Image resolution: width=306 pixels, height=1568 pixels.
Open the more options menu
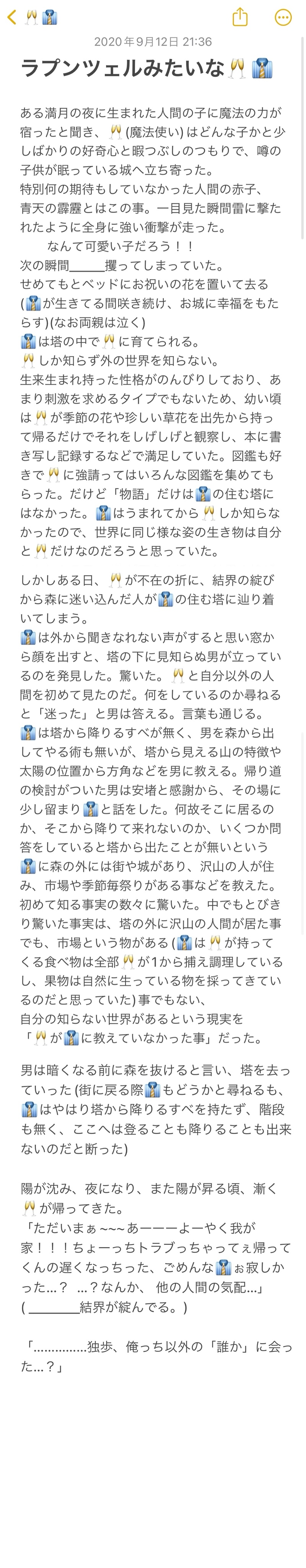[x=283, y=17]
